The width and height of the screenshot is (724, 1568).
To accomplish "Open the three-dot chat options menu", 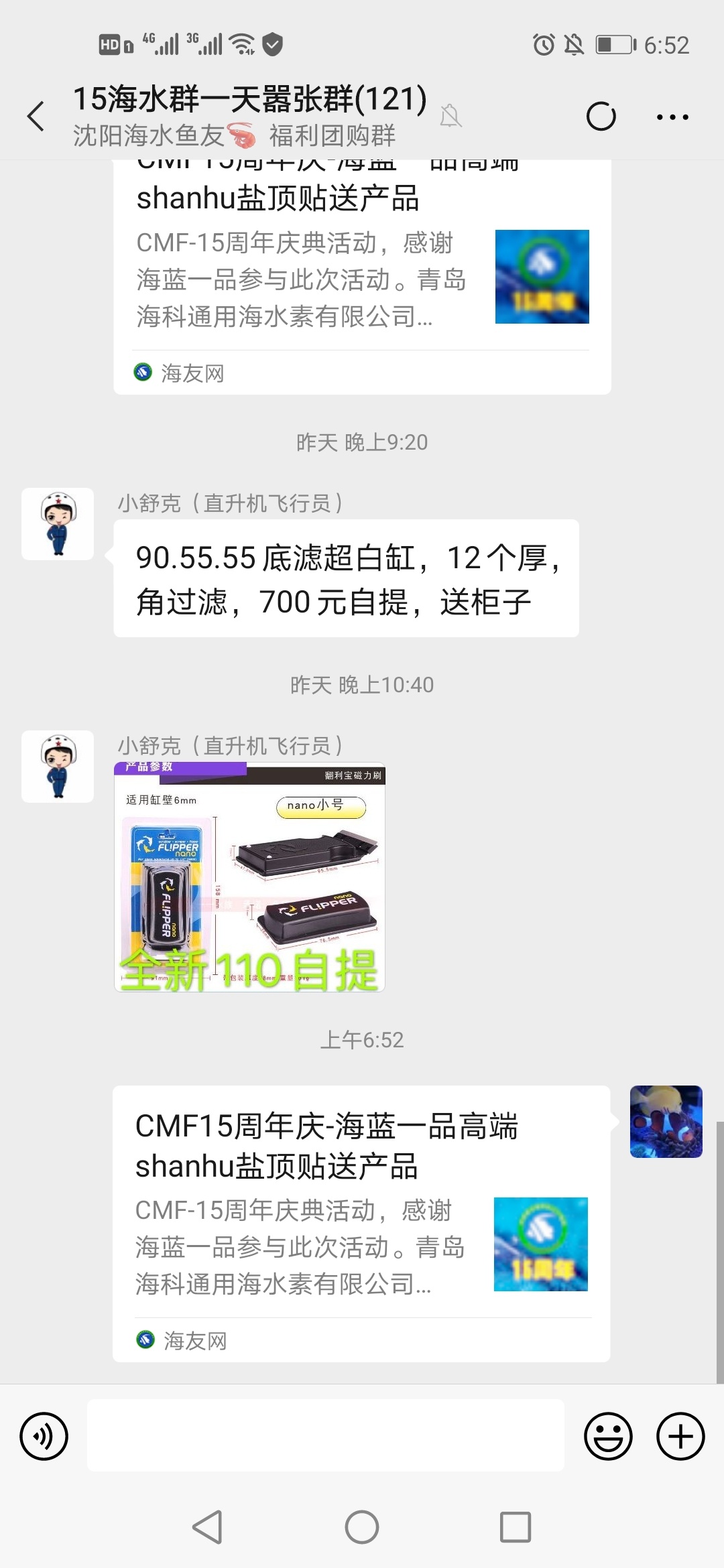I will click(672, 117).
